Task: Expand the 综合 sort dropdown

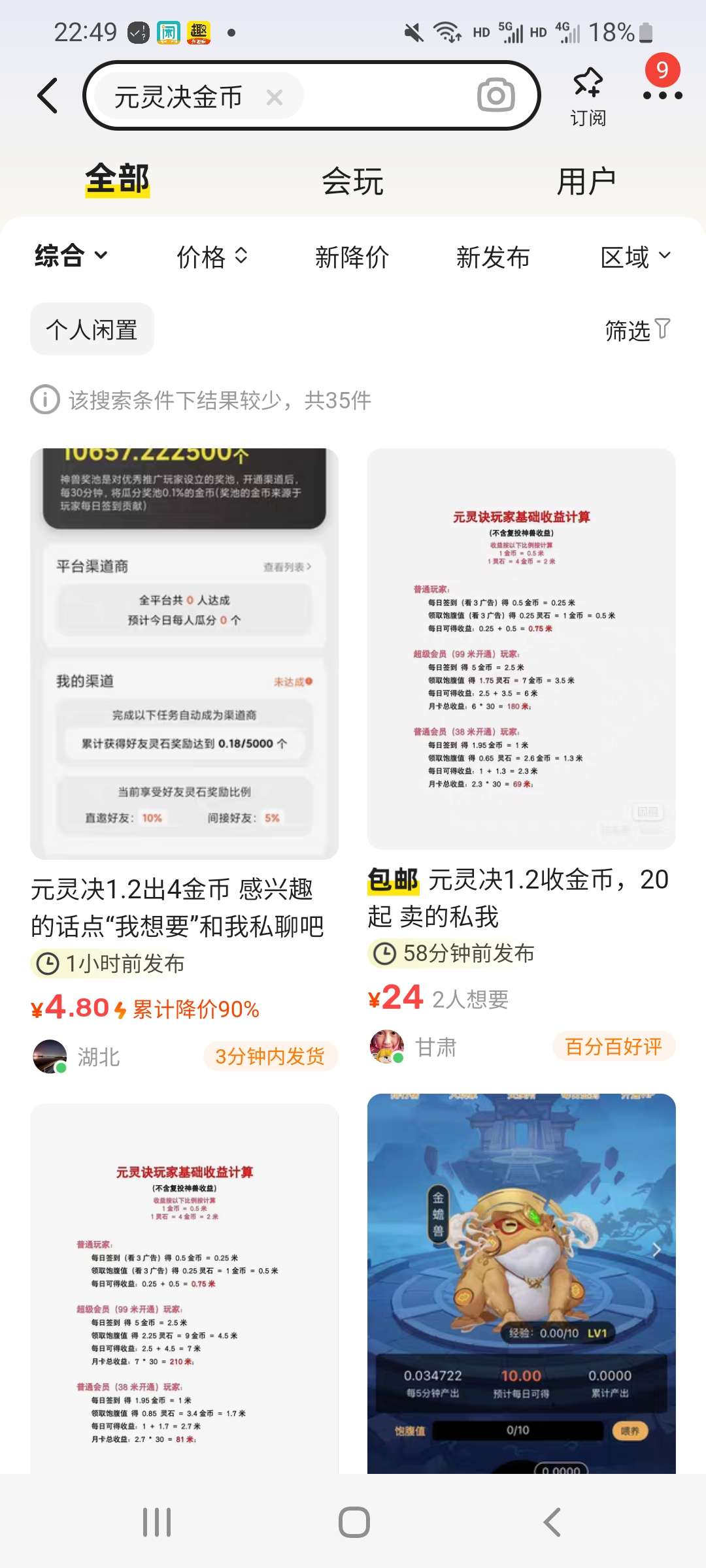Action: point(71,256)
